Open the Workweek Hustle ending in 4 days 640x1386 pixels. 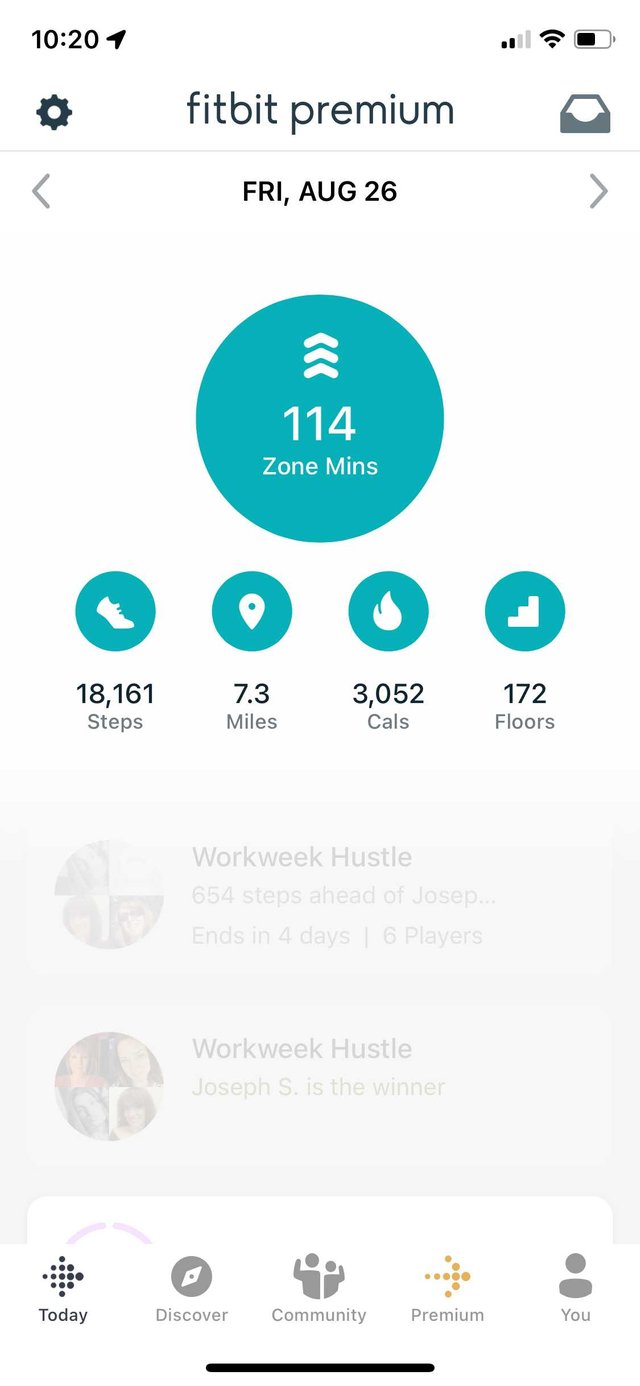click(320, 896)
